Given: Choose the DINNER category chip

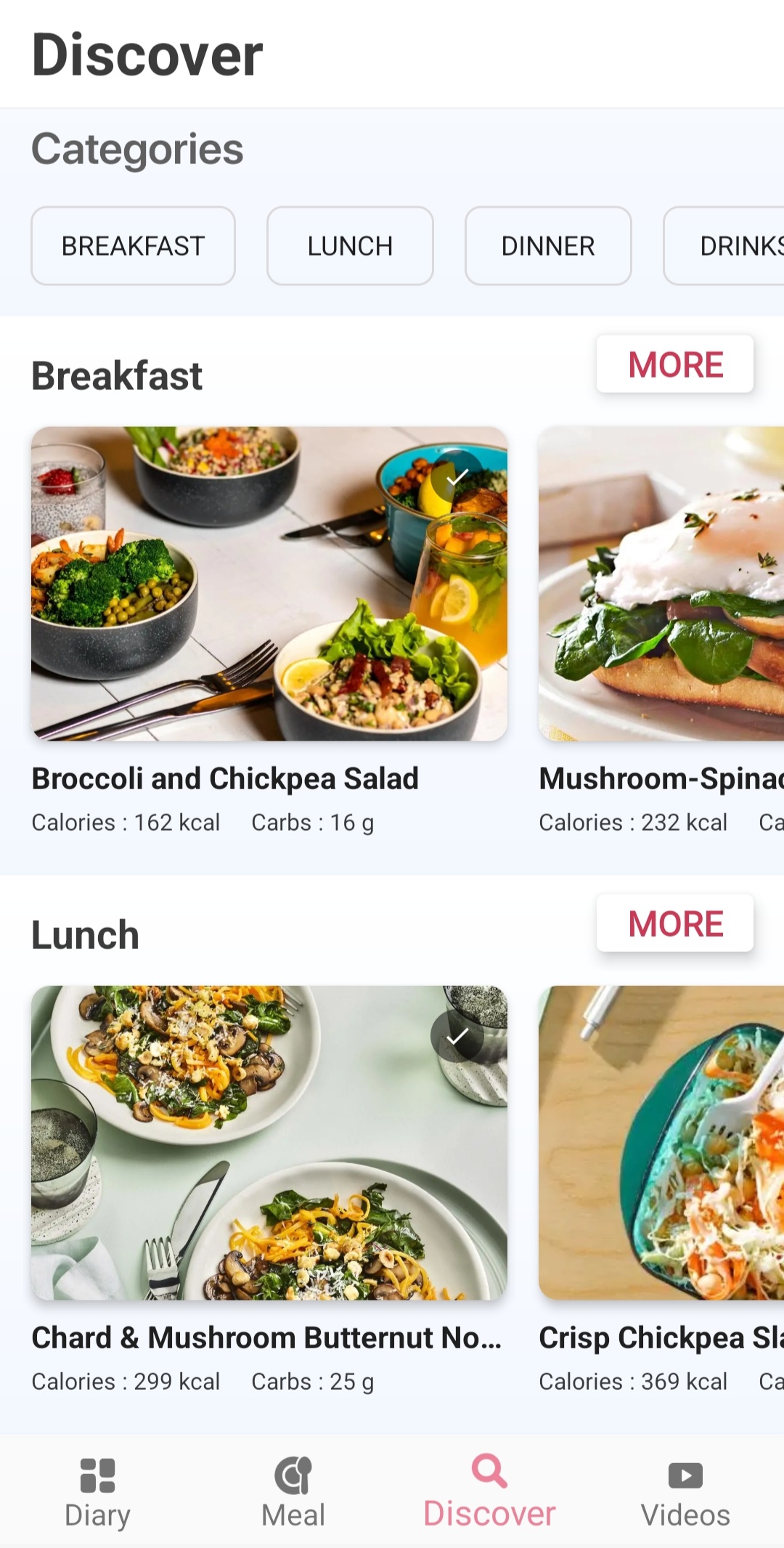Looking at the screenshot, I should 548,246.
